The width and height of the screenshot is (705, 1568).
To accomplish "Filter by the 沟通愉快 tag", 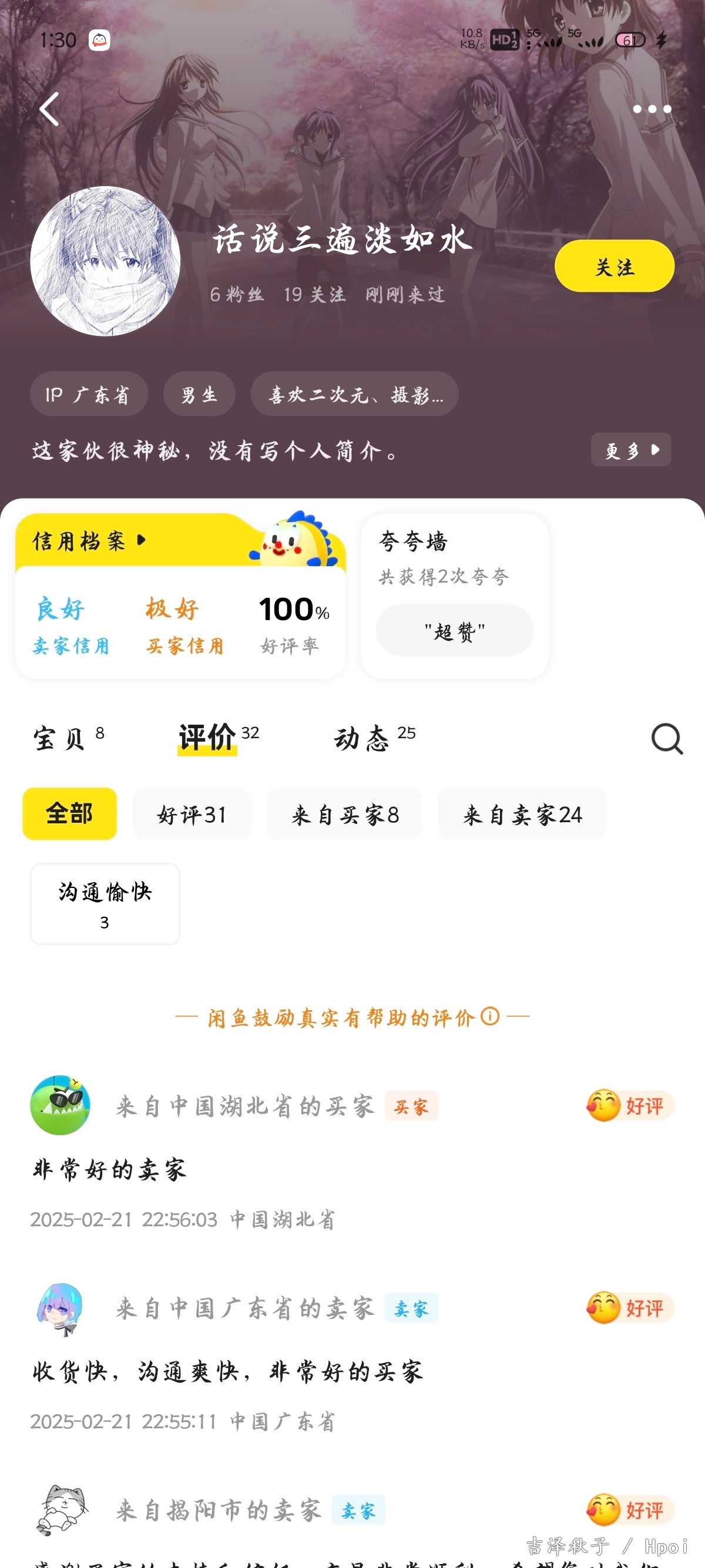I will [x=105, y=904].
